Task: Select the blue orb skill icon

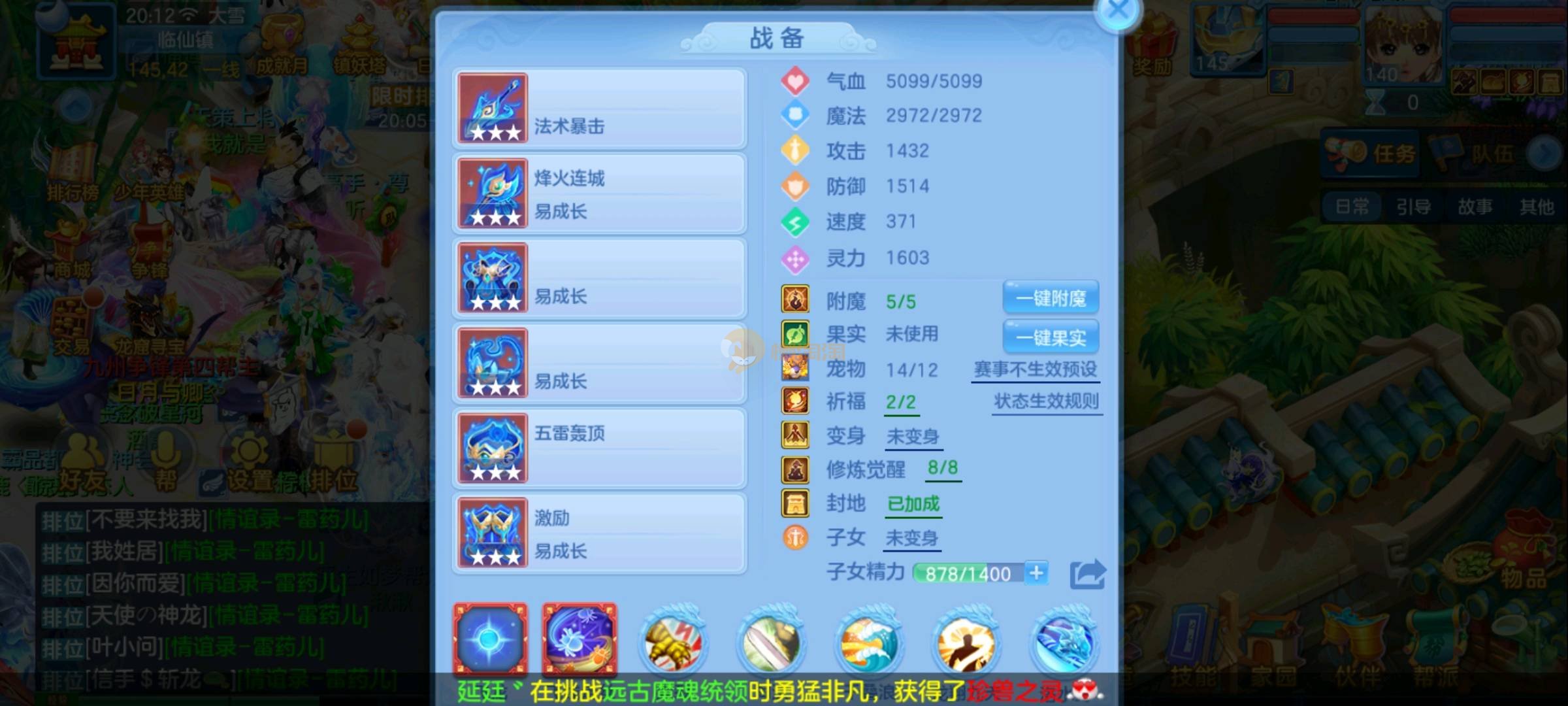Action: 490,639
